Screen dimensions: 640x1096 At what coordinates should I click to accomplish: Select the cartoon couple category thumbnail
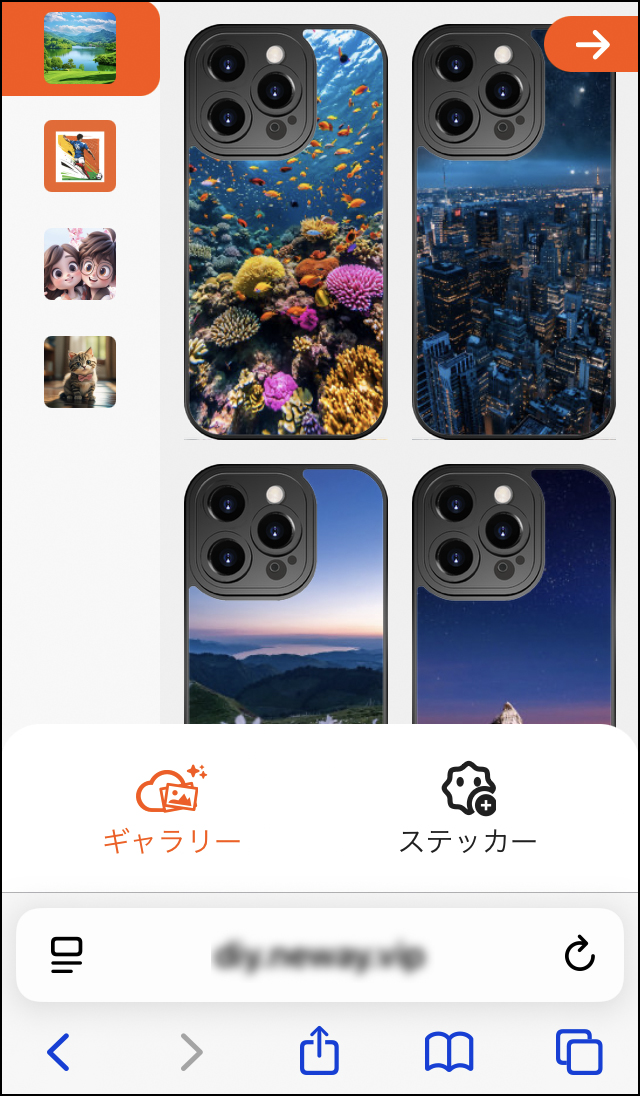click(80, 264)
